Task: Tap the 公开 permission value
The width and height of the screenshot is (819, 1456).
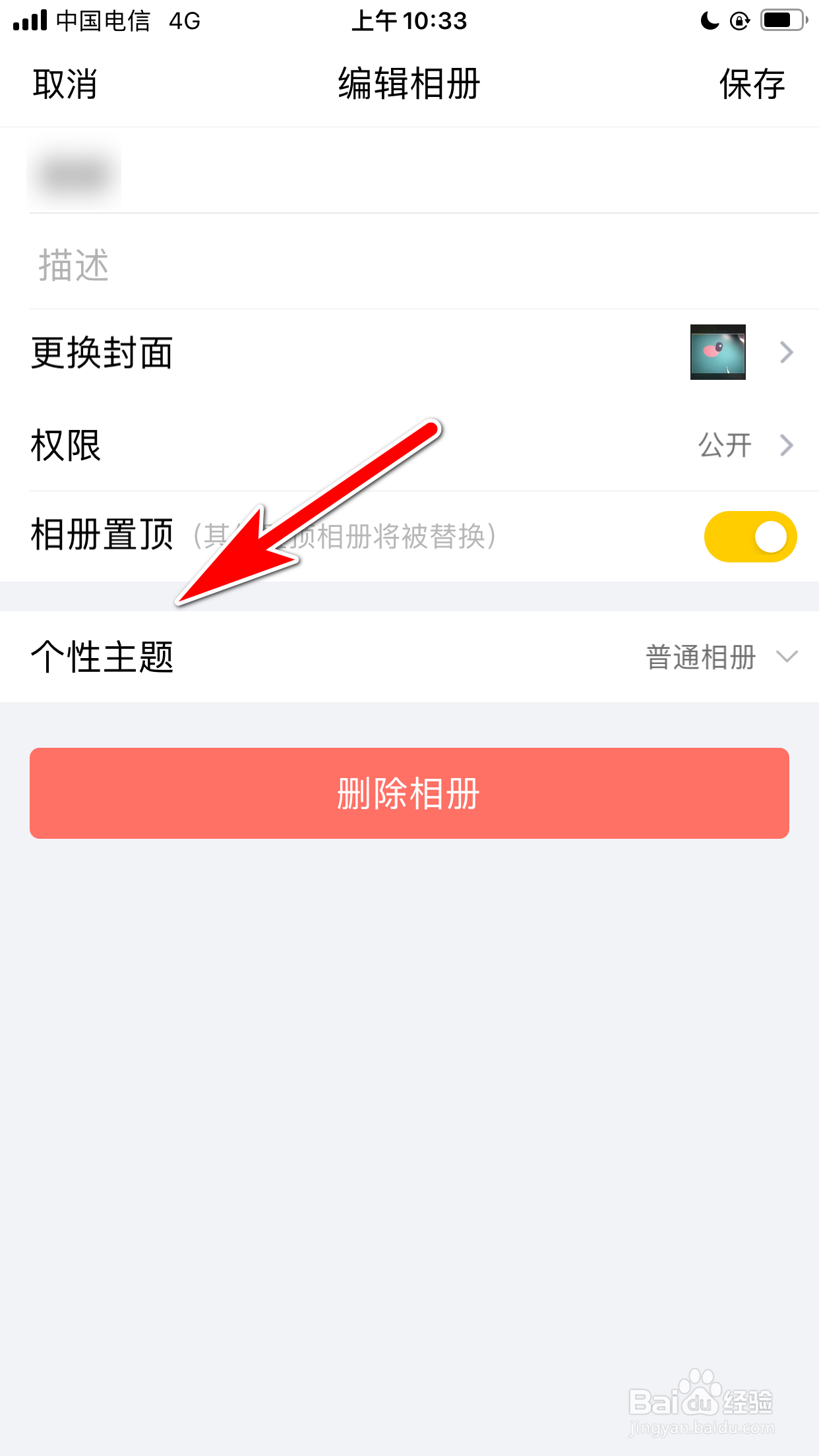Action: click(724, 446)
